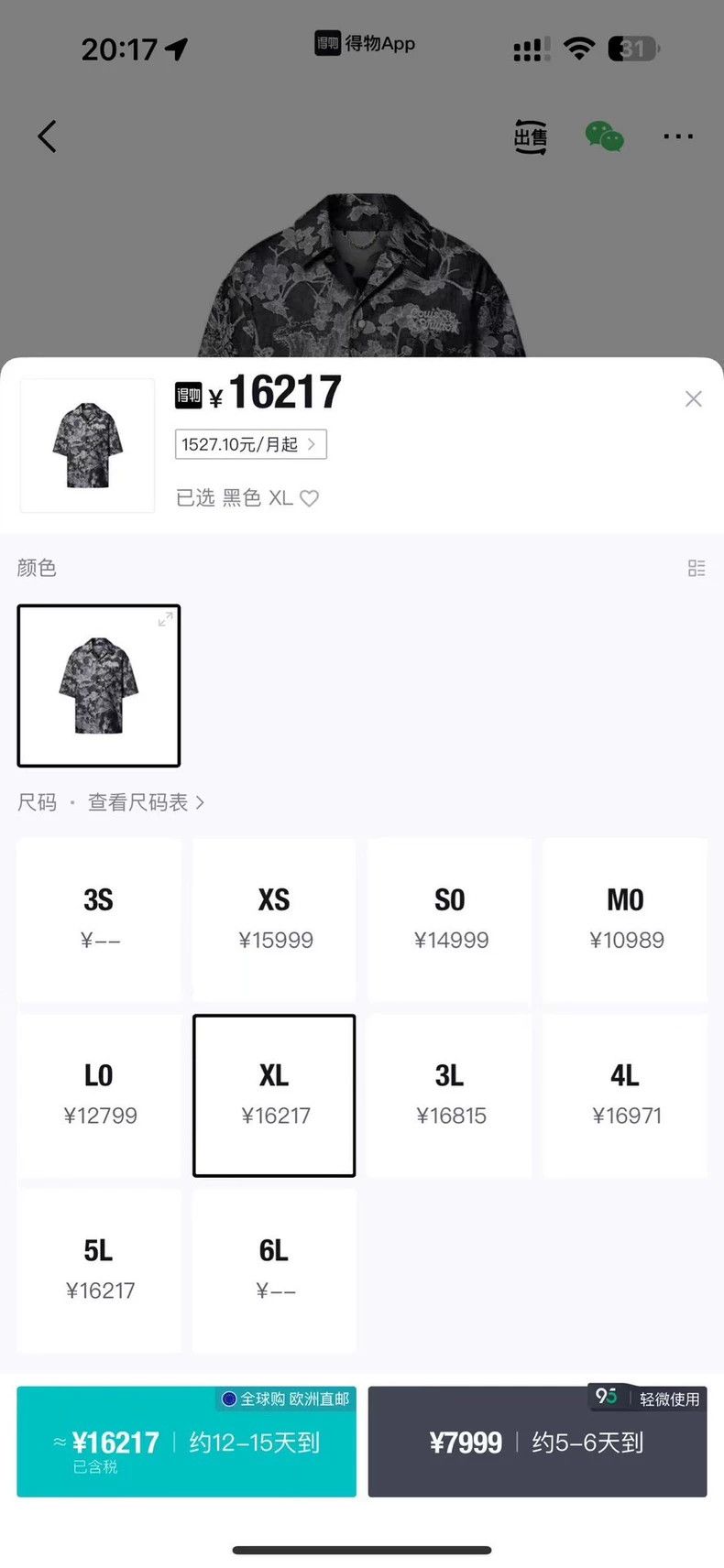Choose size 3L at ¥16815
Screen dimensions: 724x1568
point(450,1095)
